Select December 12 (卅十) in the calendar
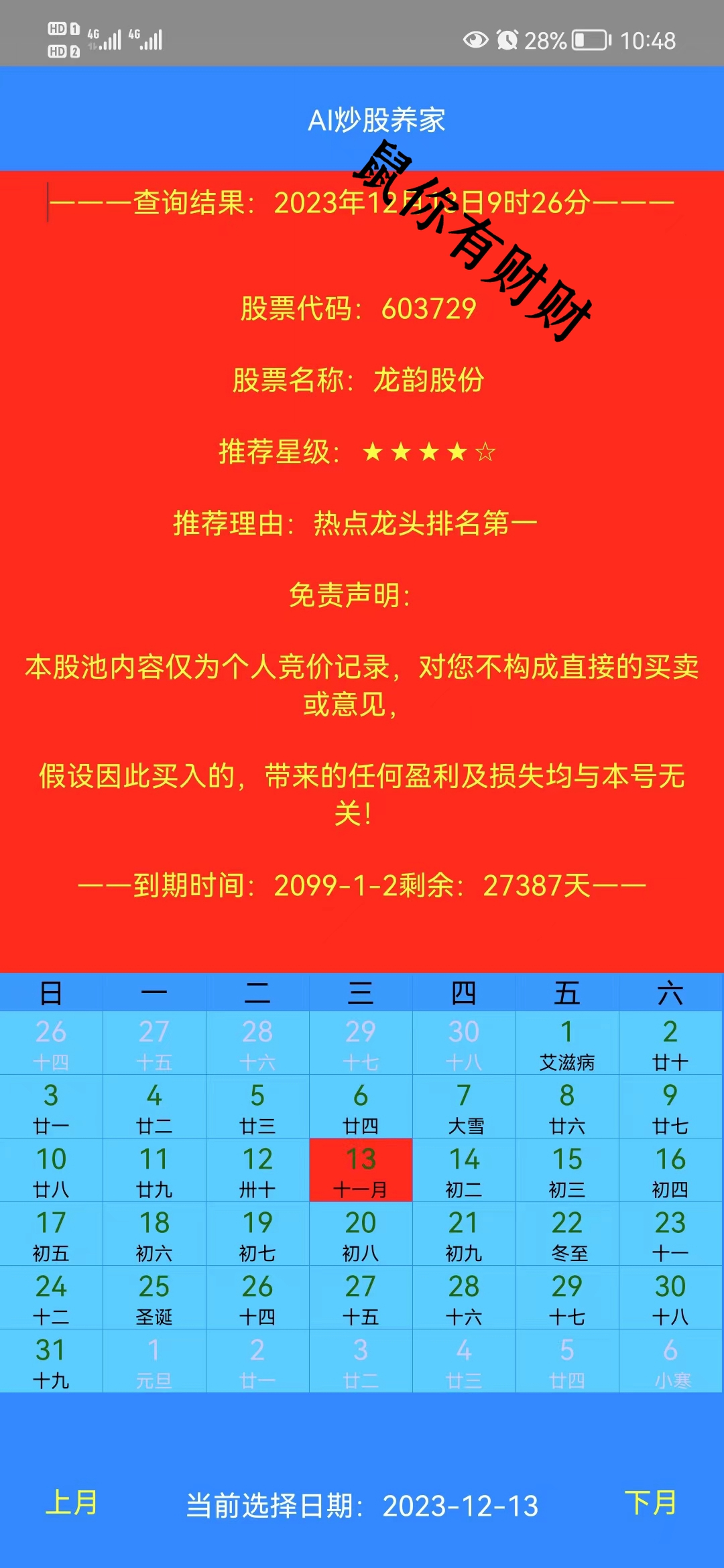Viewport: 724px width, 1568px height. click(257, 1170)
